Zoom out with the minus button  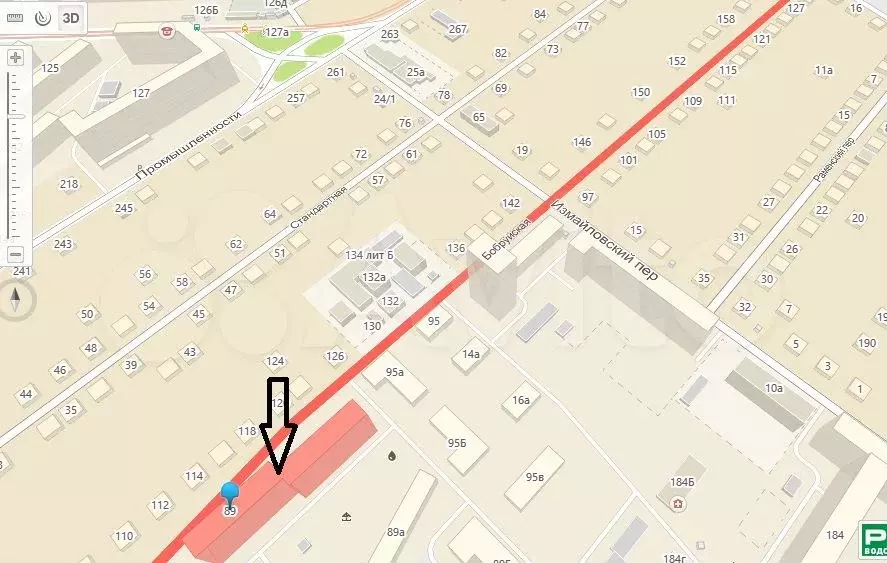point(15,254)
